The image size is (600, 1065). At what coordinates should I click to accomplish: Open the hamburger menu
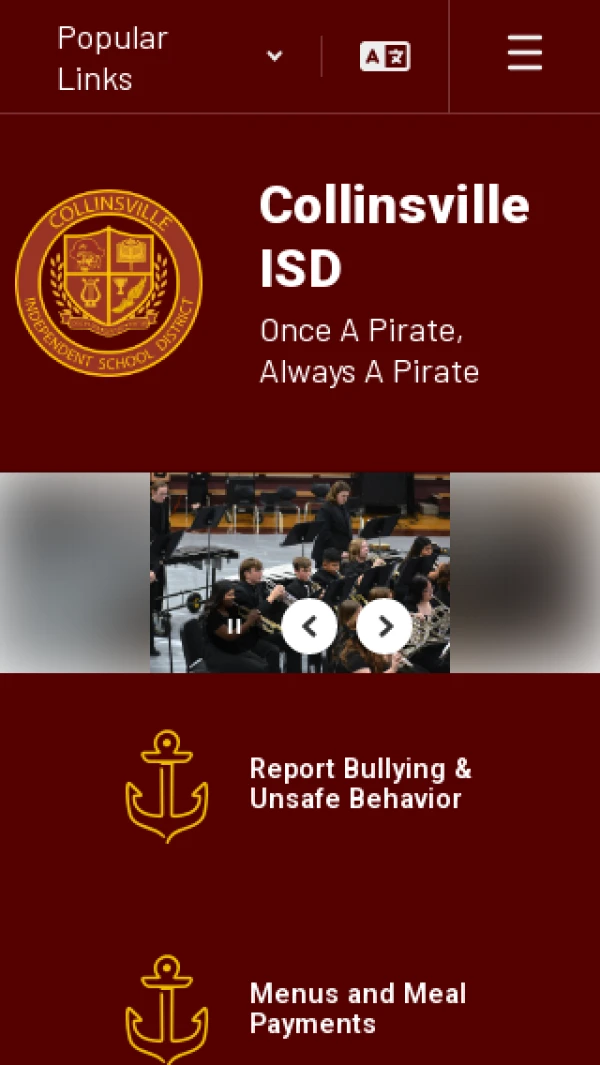click(x=525, y=53)
